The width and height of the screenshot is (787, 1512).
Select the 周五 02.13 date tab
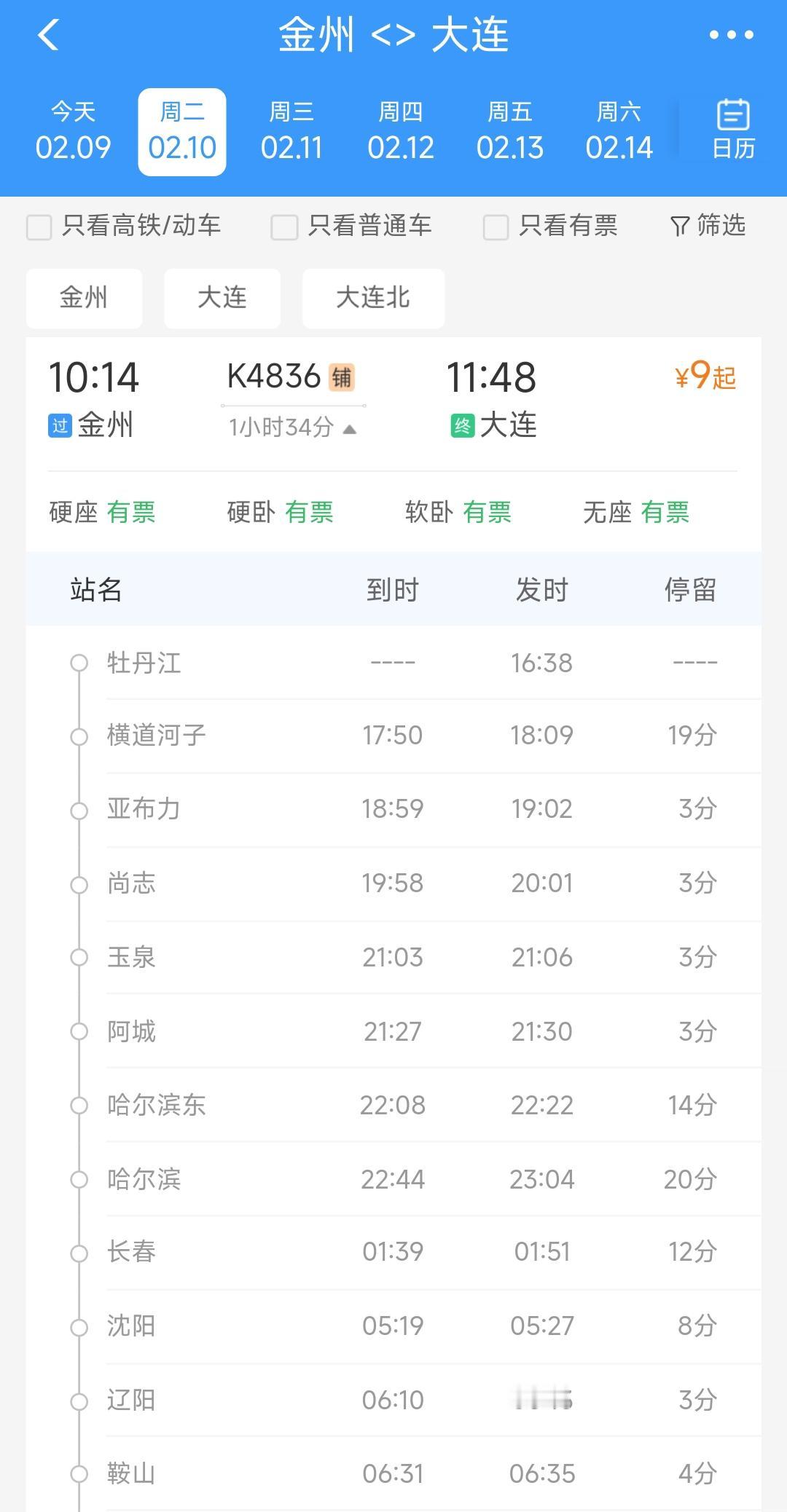(510, 131)
